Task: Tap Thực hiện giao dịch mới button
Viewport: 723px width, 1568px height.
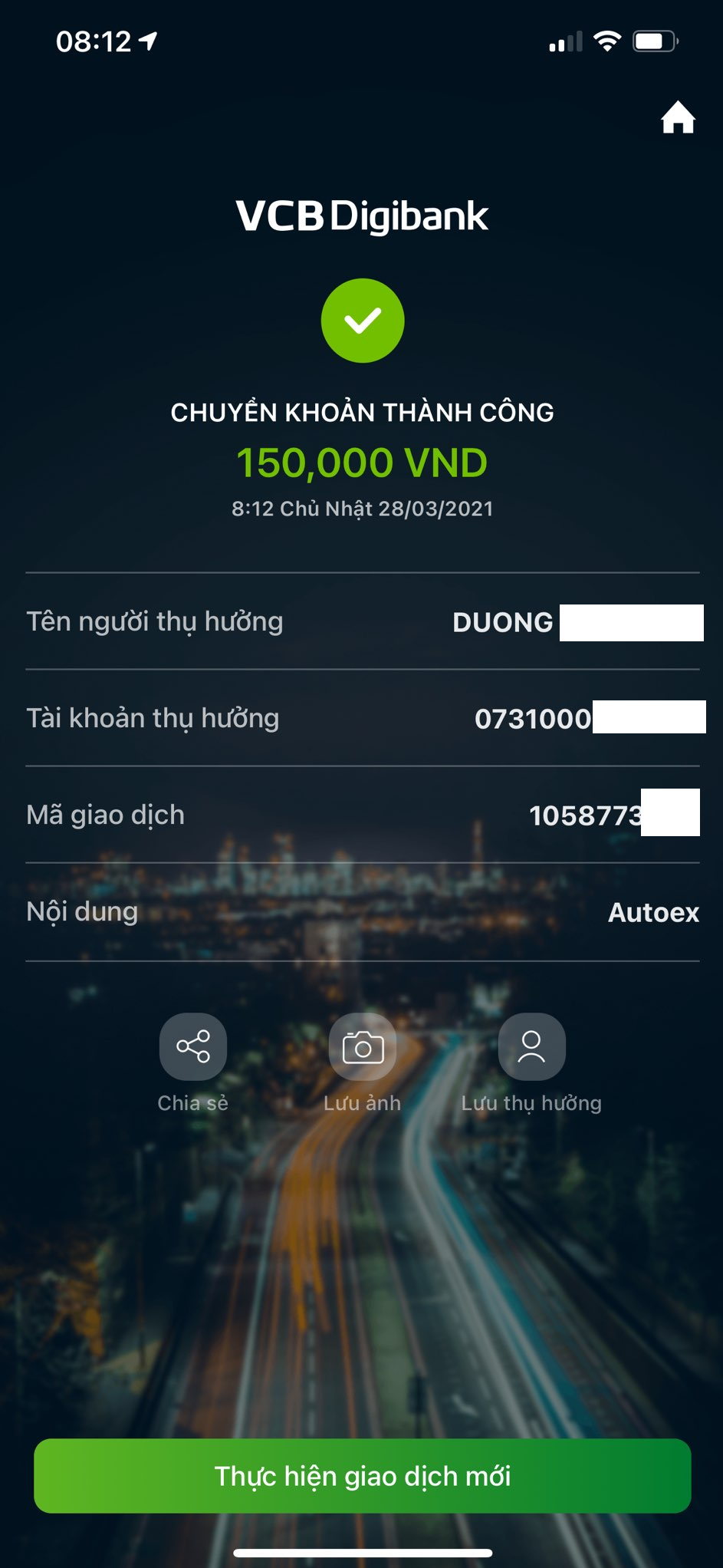Action: click(x=362, y=1476)
